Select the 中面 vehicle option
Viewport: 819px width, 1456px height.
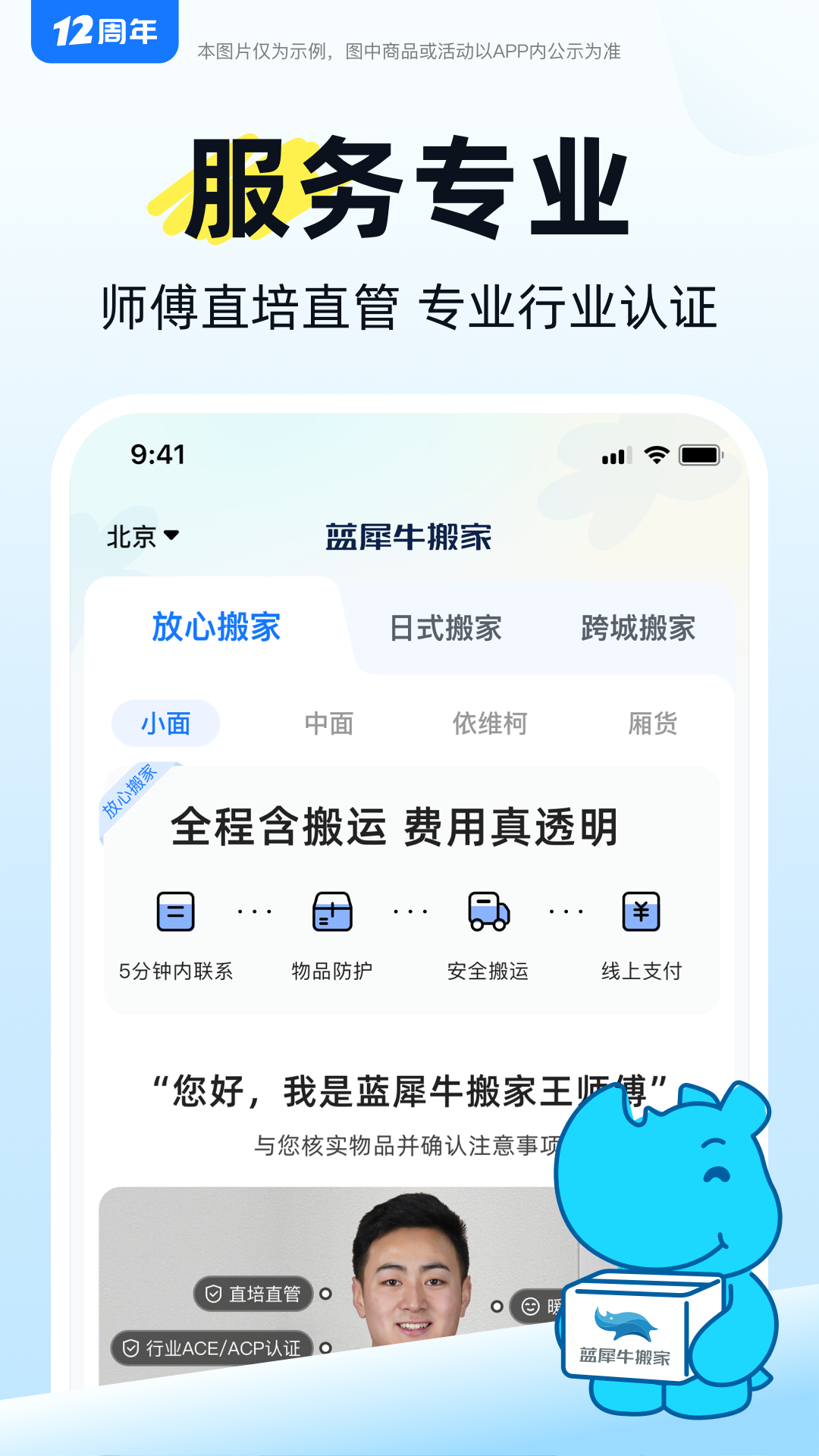click(330, 723)
